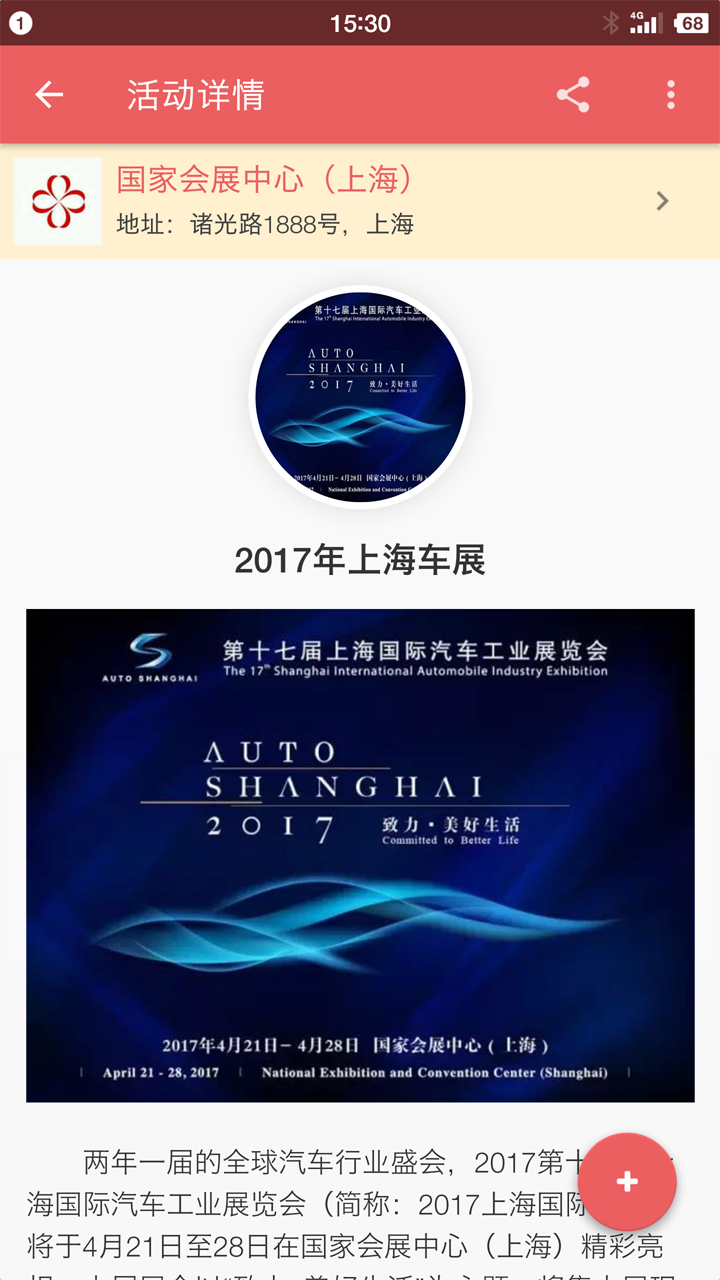720x1280 pixels.
Task: Open the three-dot overflow menu
Action: pos(670,95)
